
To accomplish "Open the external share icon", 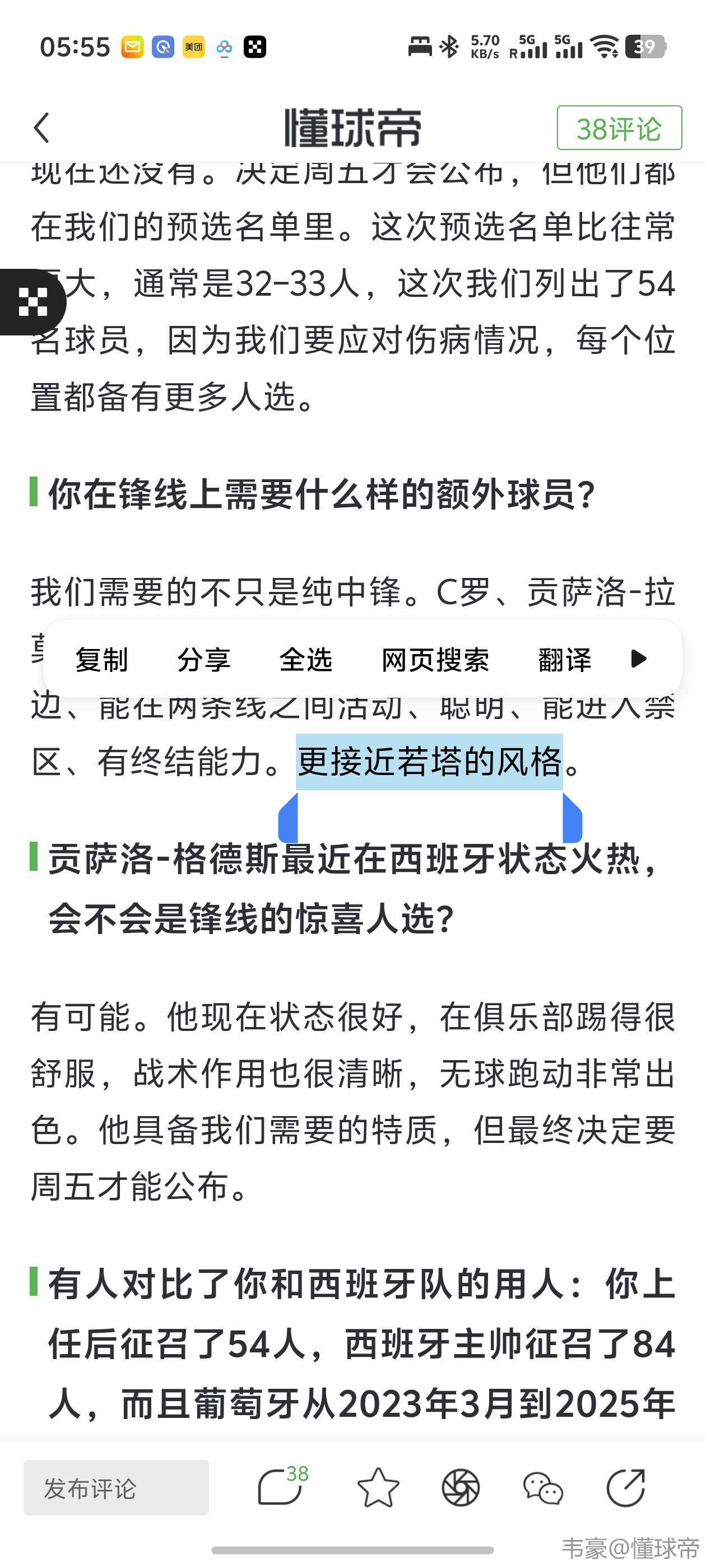I will (625, 1488).
